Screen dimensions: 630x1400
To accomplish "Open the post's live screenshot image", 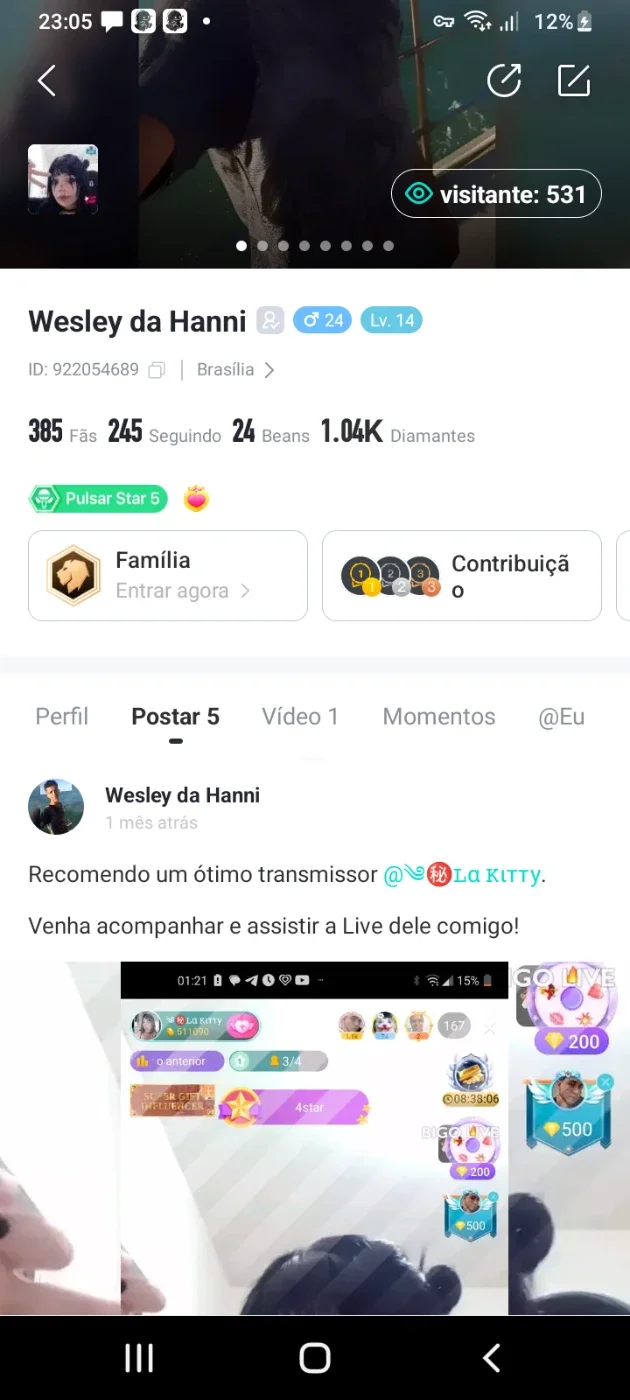I will pyautogui.click(x=315, y=1138).
